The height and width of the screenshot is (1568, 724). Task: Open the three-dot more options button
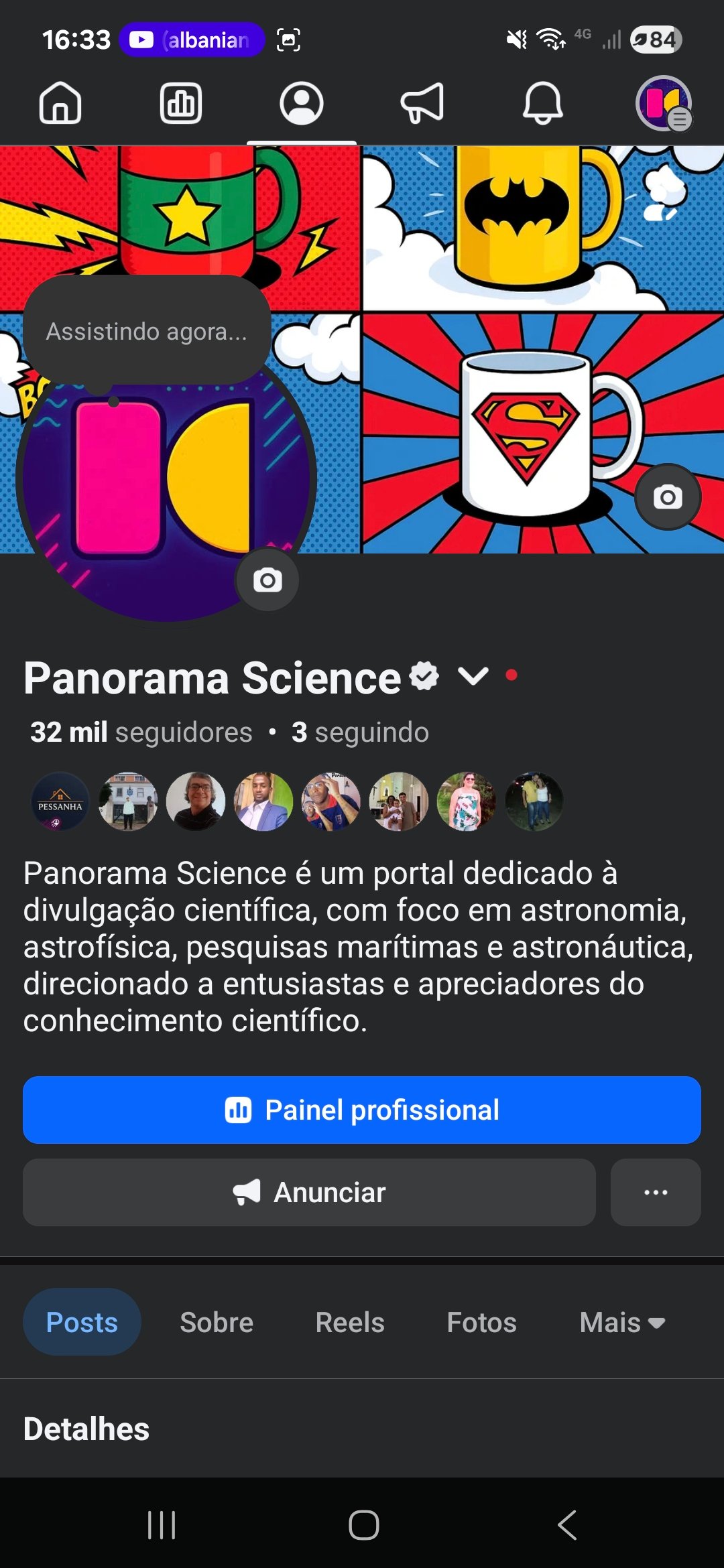[x=656, y=1193]
